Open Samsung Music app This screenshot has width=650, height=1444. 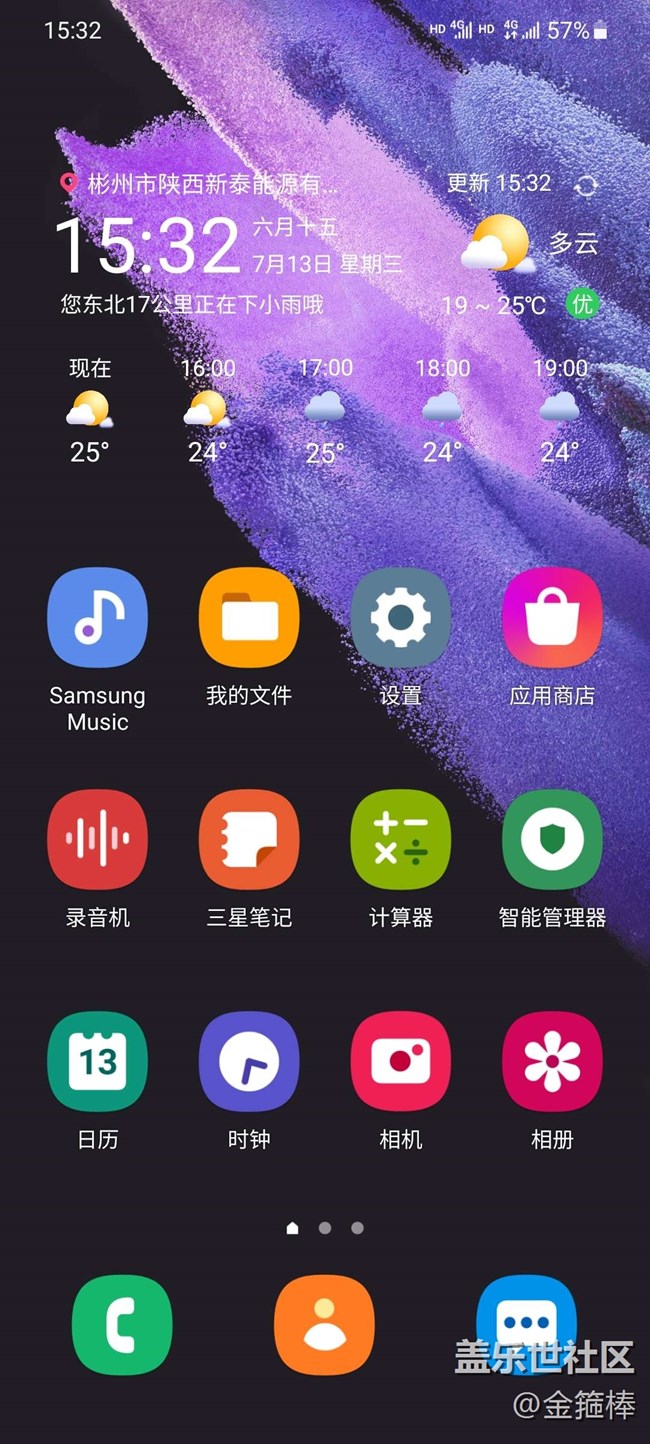point(97,617)
